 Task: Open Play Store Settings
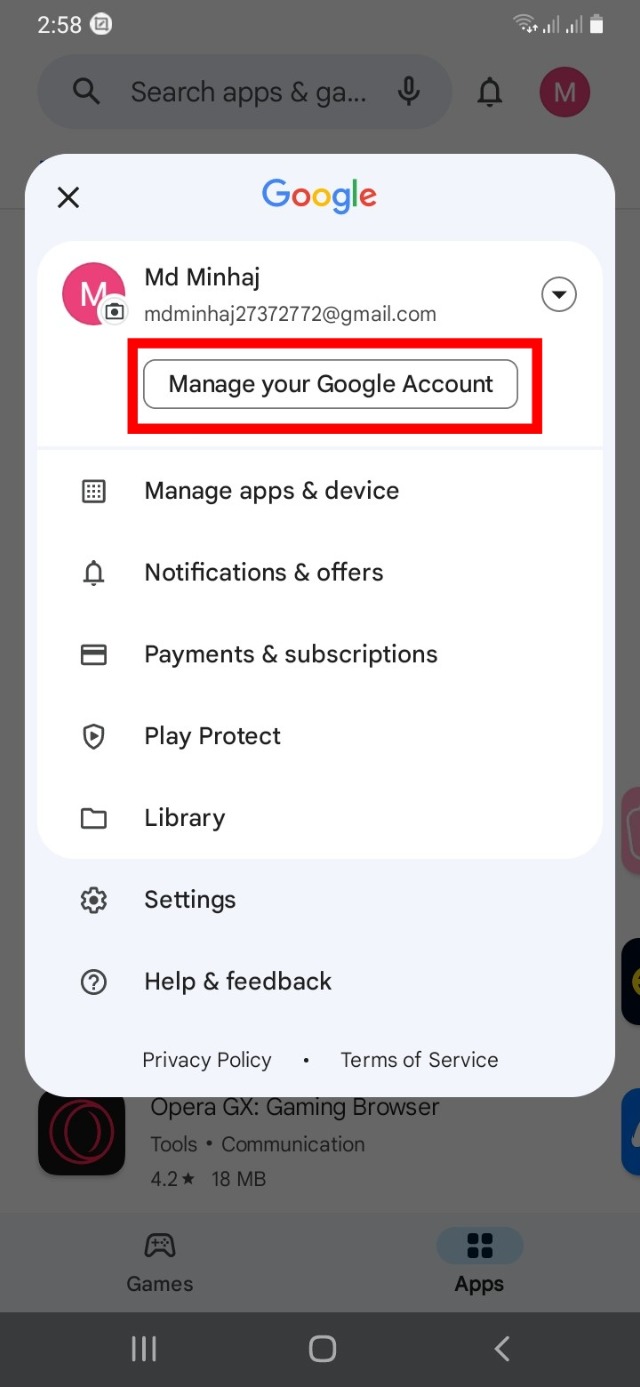coord(189,900)
